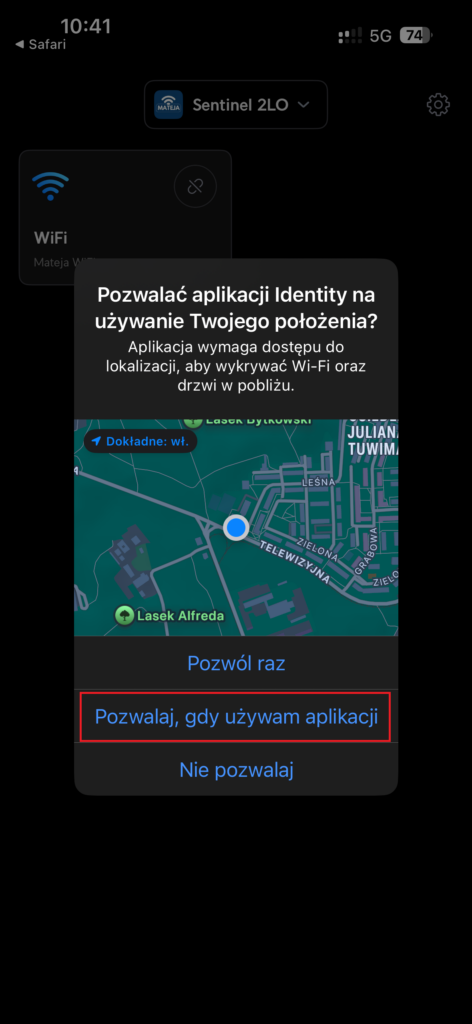Return to Safari via the back link
472x1024 pixels.
(x=40, y=44)
